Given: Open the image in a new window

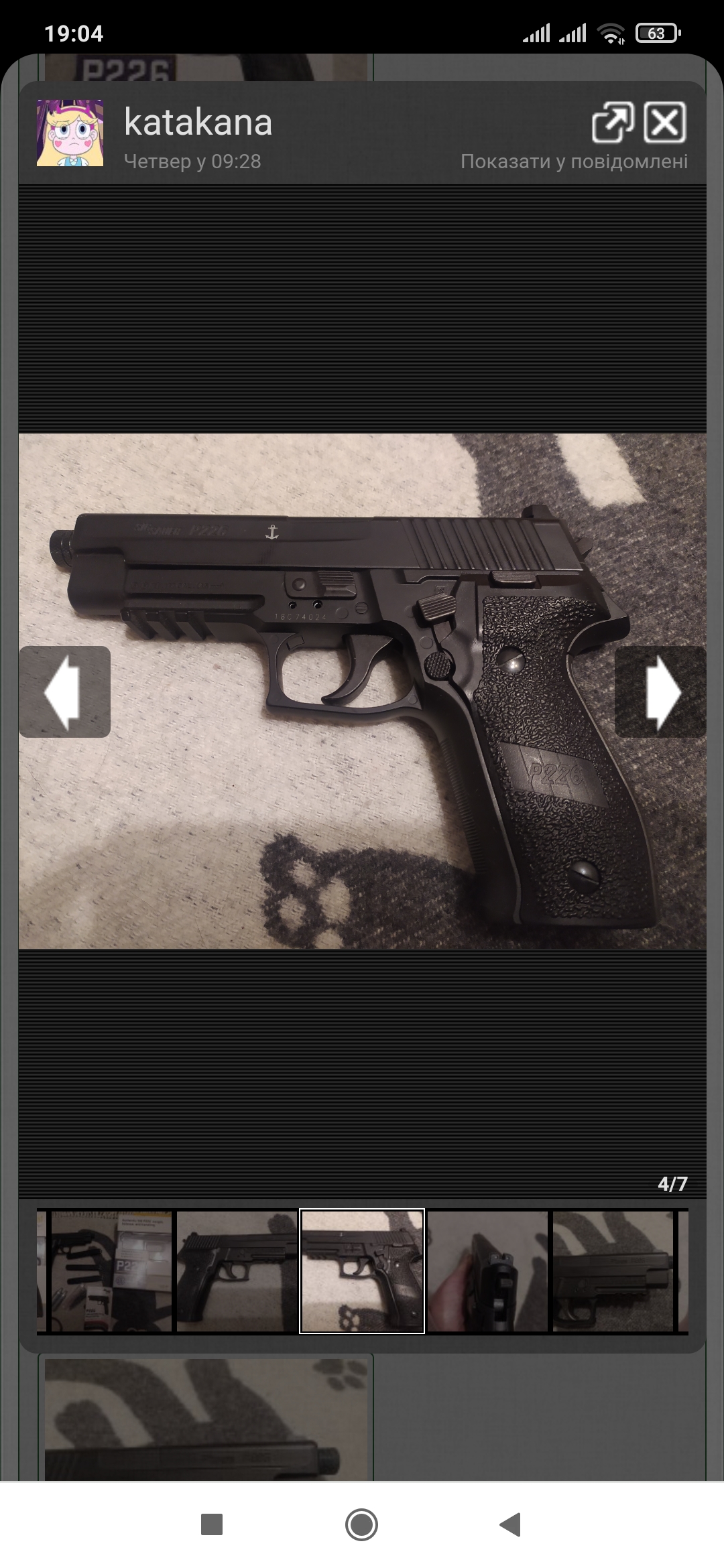Looking at the screenshot, I should pos(612,123).
